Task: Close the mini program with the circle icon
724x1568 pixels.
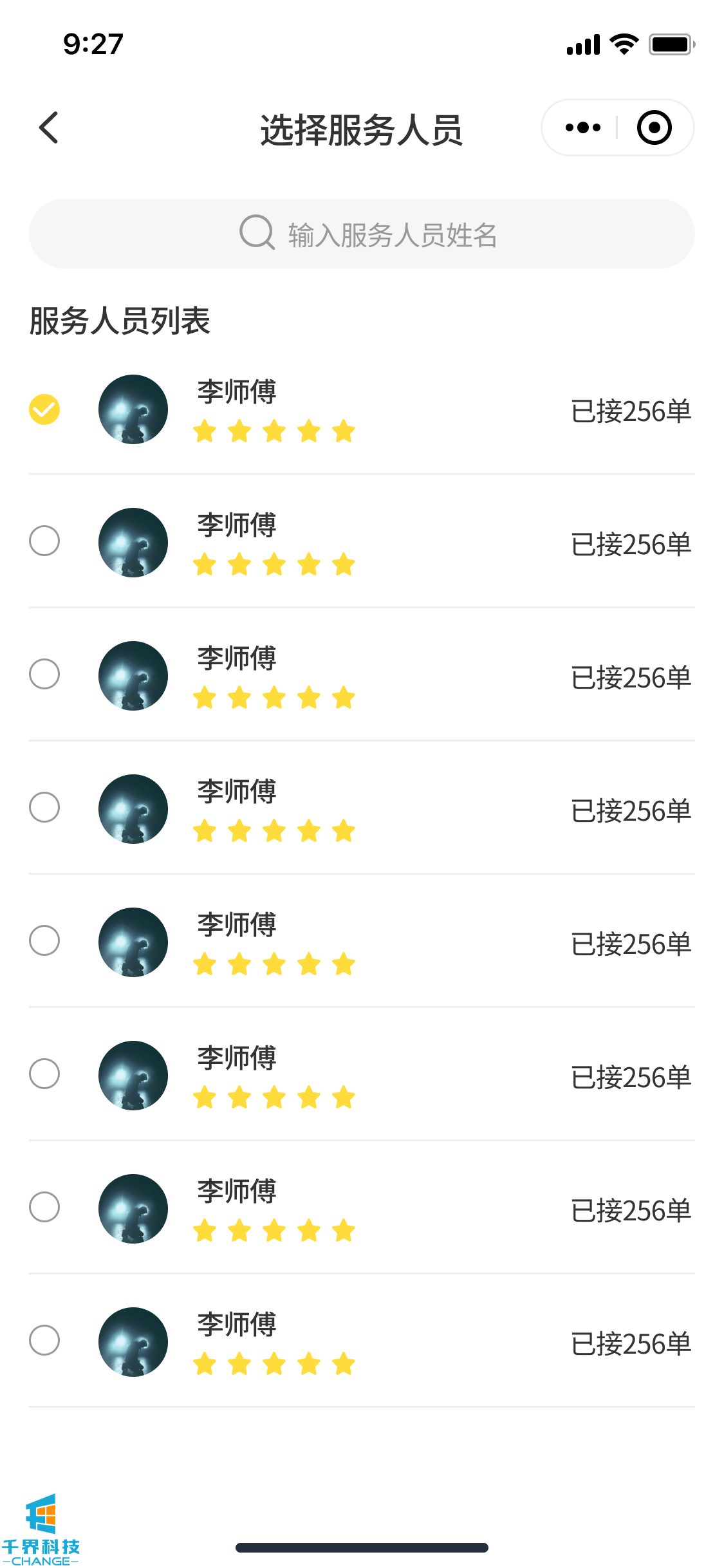Action: coord(654,127)
